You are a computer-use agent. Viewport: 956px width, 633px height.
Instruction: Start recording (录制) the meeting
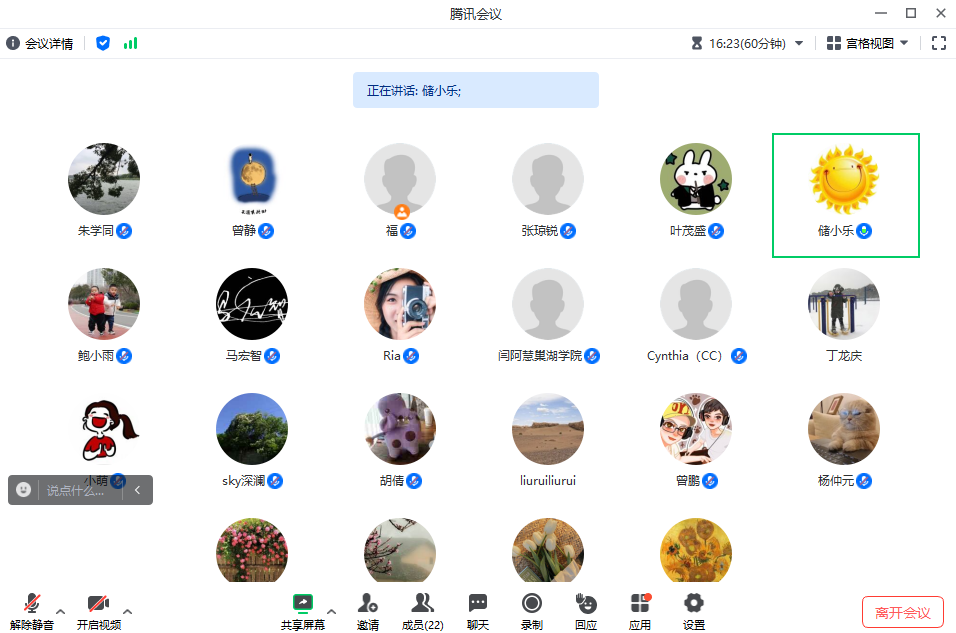tap(531, 609)
